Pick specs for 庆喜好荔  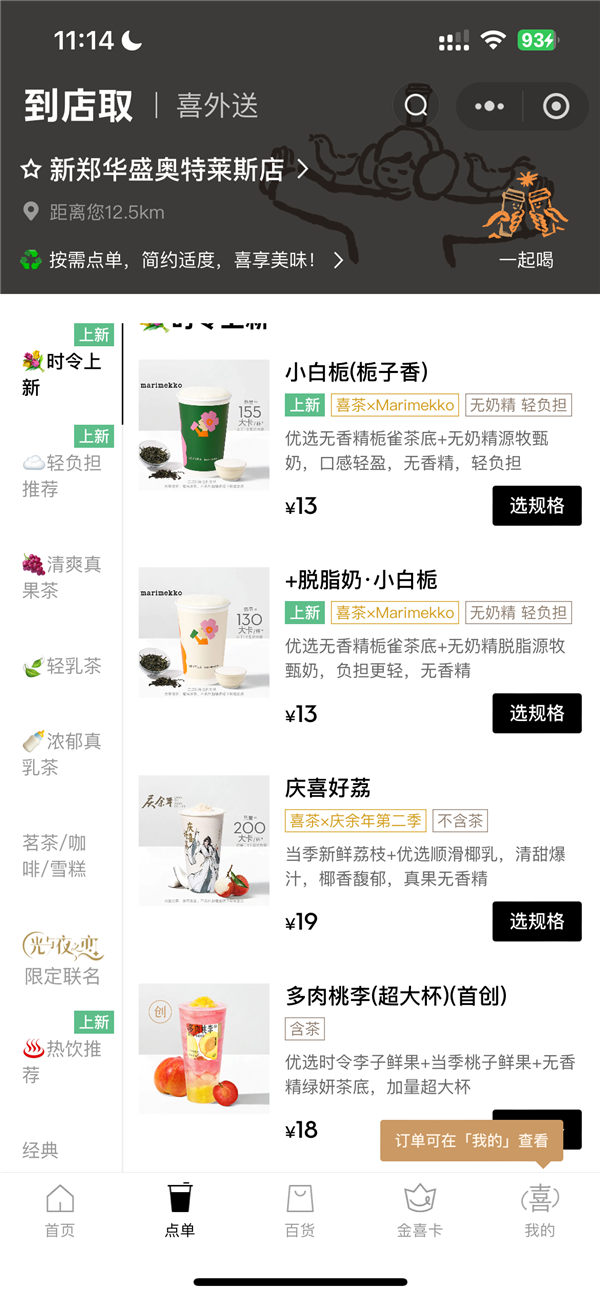[536, 922]
